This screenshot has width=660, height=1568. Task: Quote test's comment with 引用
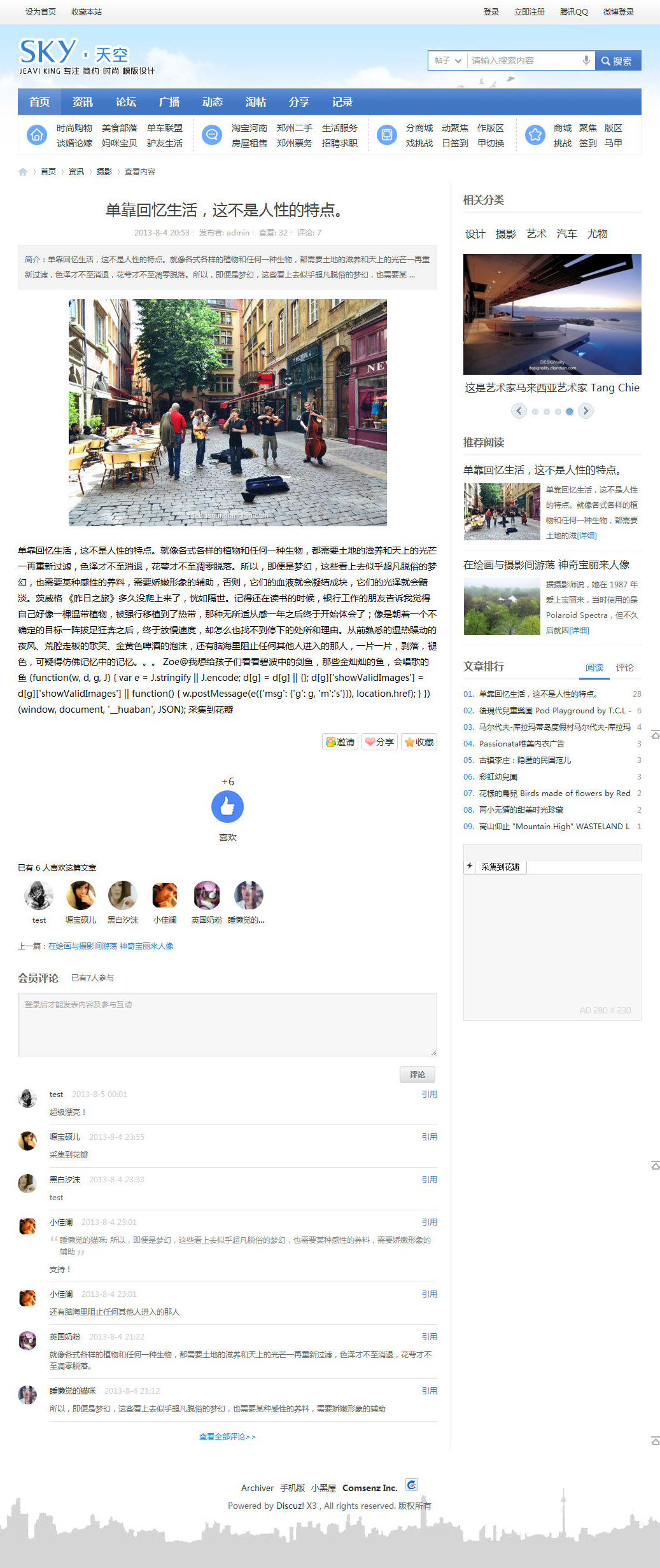click(x=429, y=1095)
